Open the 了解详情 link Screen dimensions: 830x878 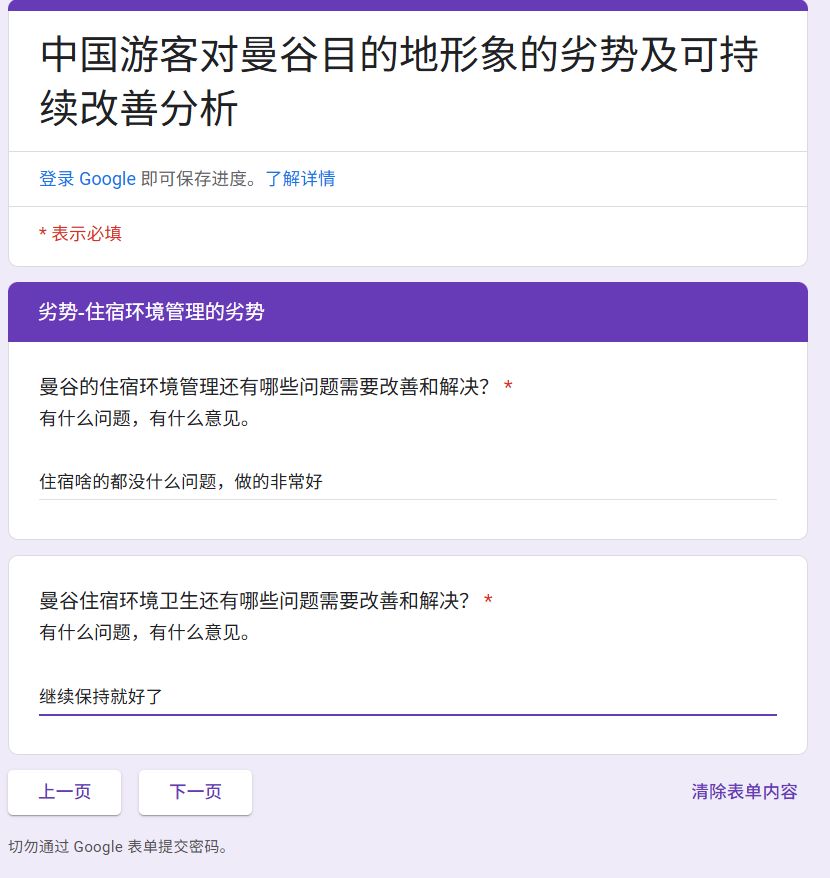[x=300, y=179]
